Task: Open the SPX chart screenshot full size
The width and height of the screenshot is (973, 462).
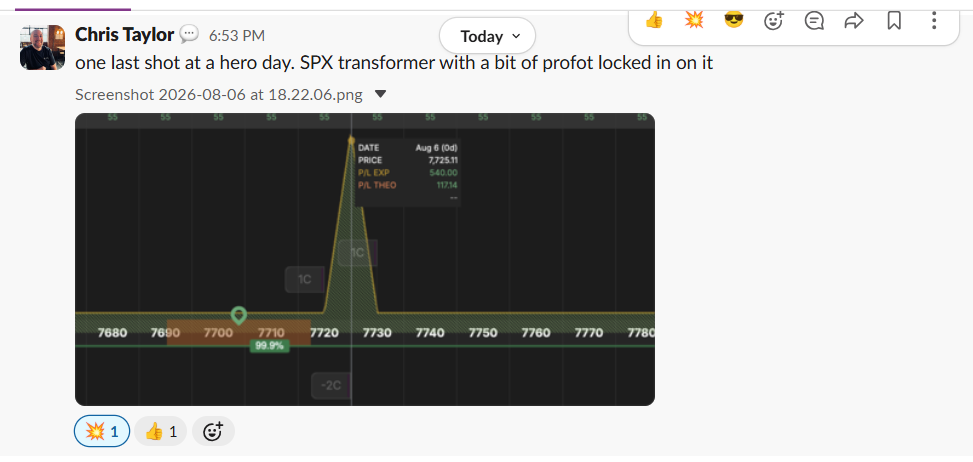Action: point(365,259)
